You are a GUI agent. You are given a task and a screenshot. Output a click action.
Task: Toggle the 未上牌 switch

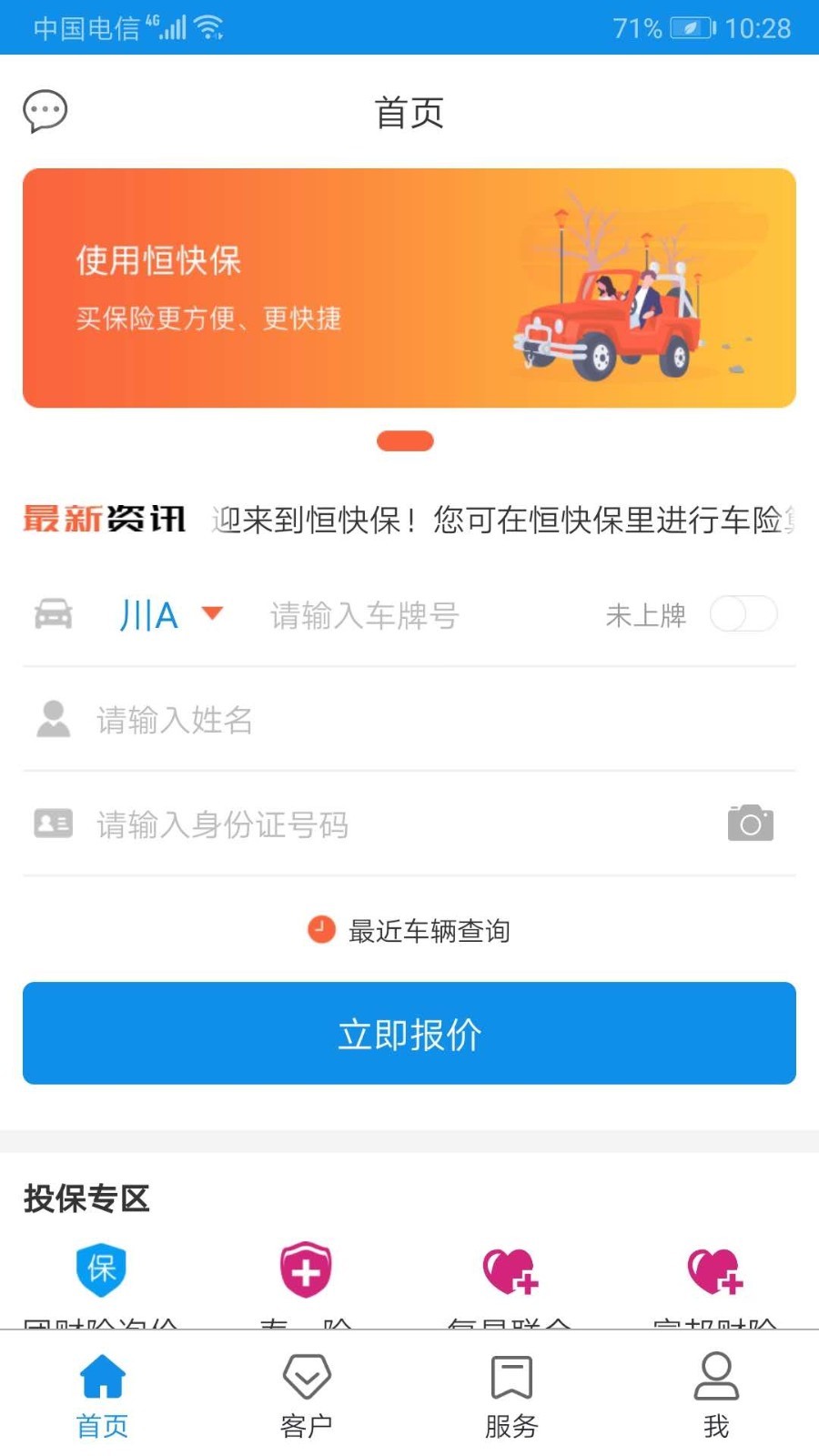743,614
